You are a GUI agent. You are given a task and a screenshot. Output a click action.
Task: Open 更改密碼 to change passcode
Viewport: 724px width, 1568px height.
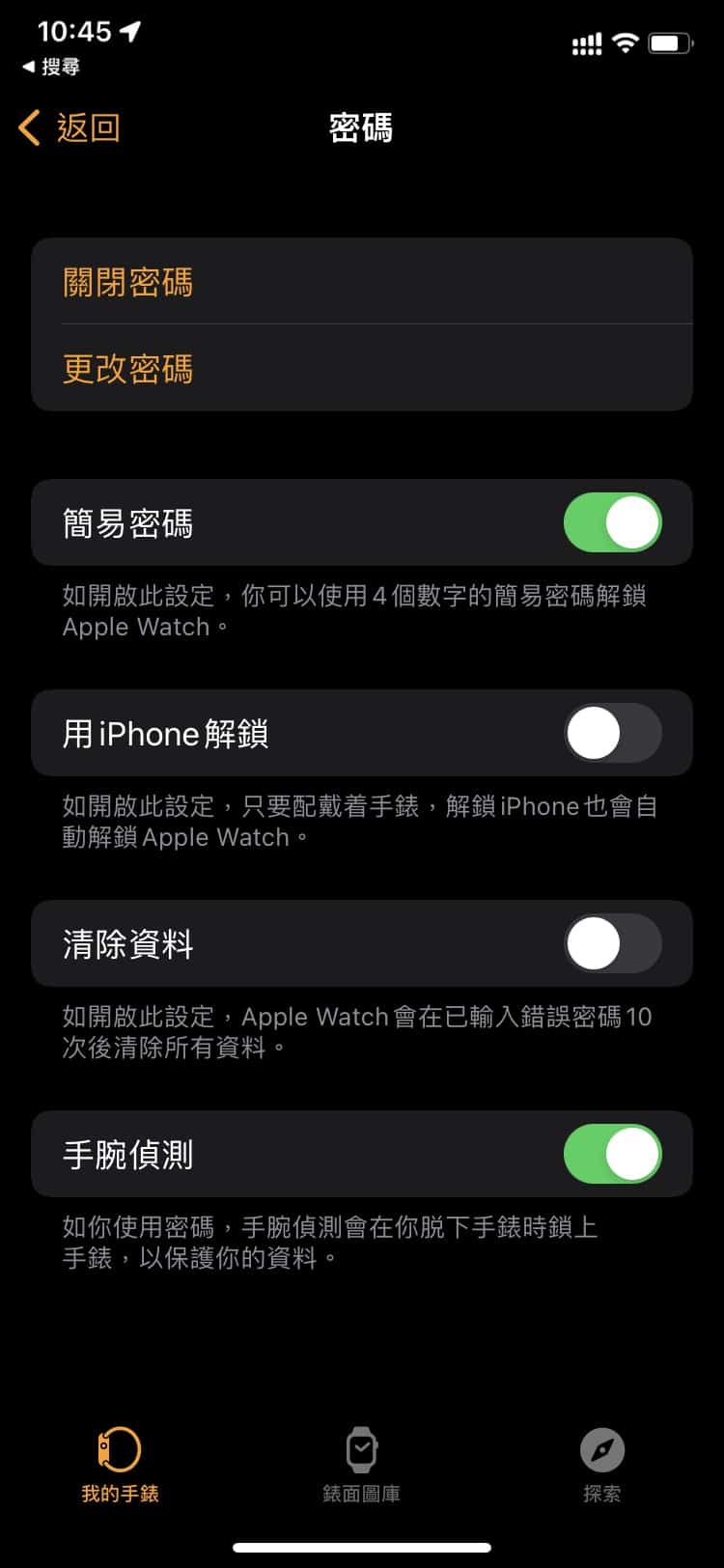tap(127, 369)
